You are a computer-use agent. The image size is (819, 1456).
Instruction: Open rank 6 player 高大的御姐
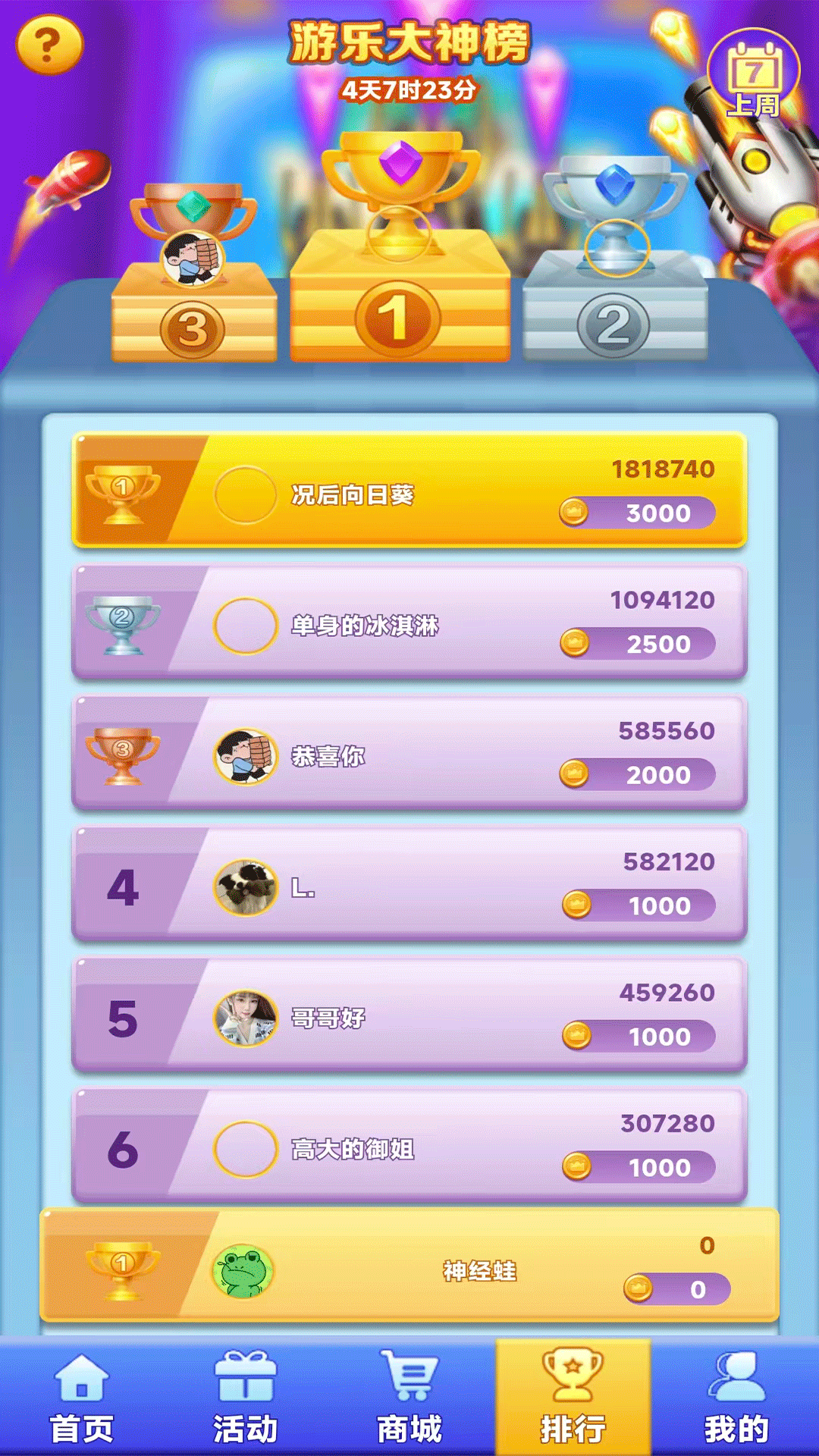pyautogui.click(x=409, y=1145)
